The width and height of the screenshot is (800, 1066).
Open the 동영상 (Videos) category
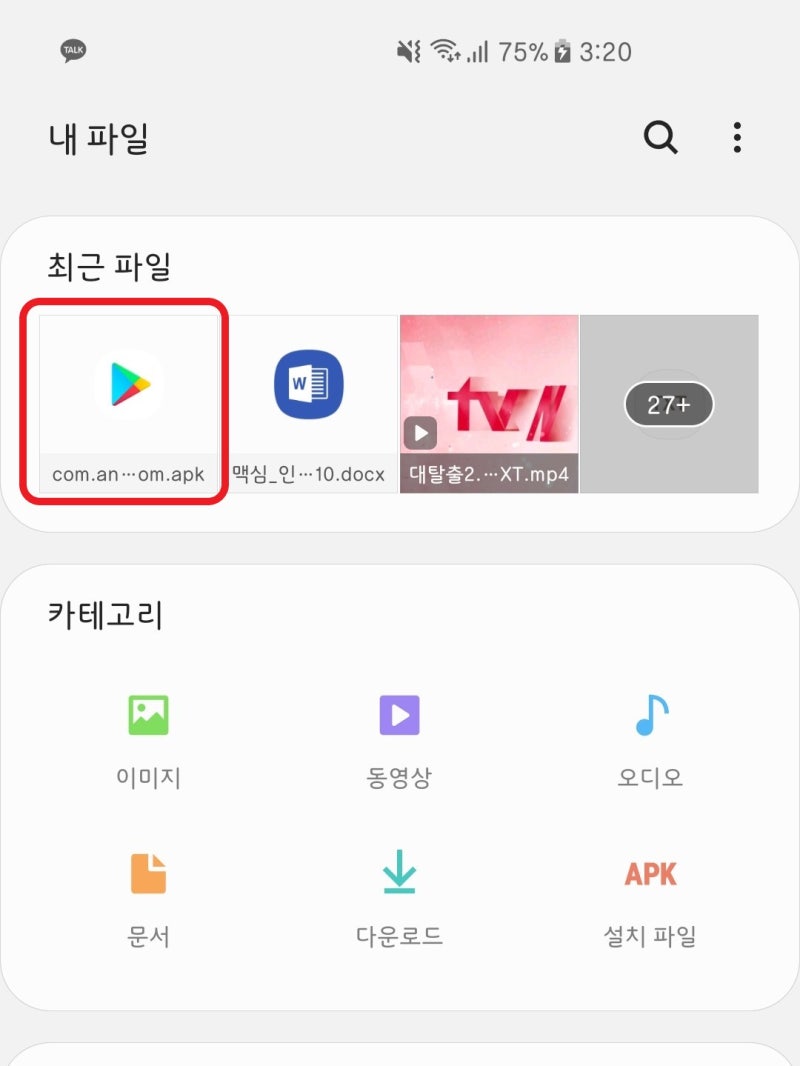[400, 735]
